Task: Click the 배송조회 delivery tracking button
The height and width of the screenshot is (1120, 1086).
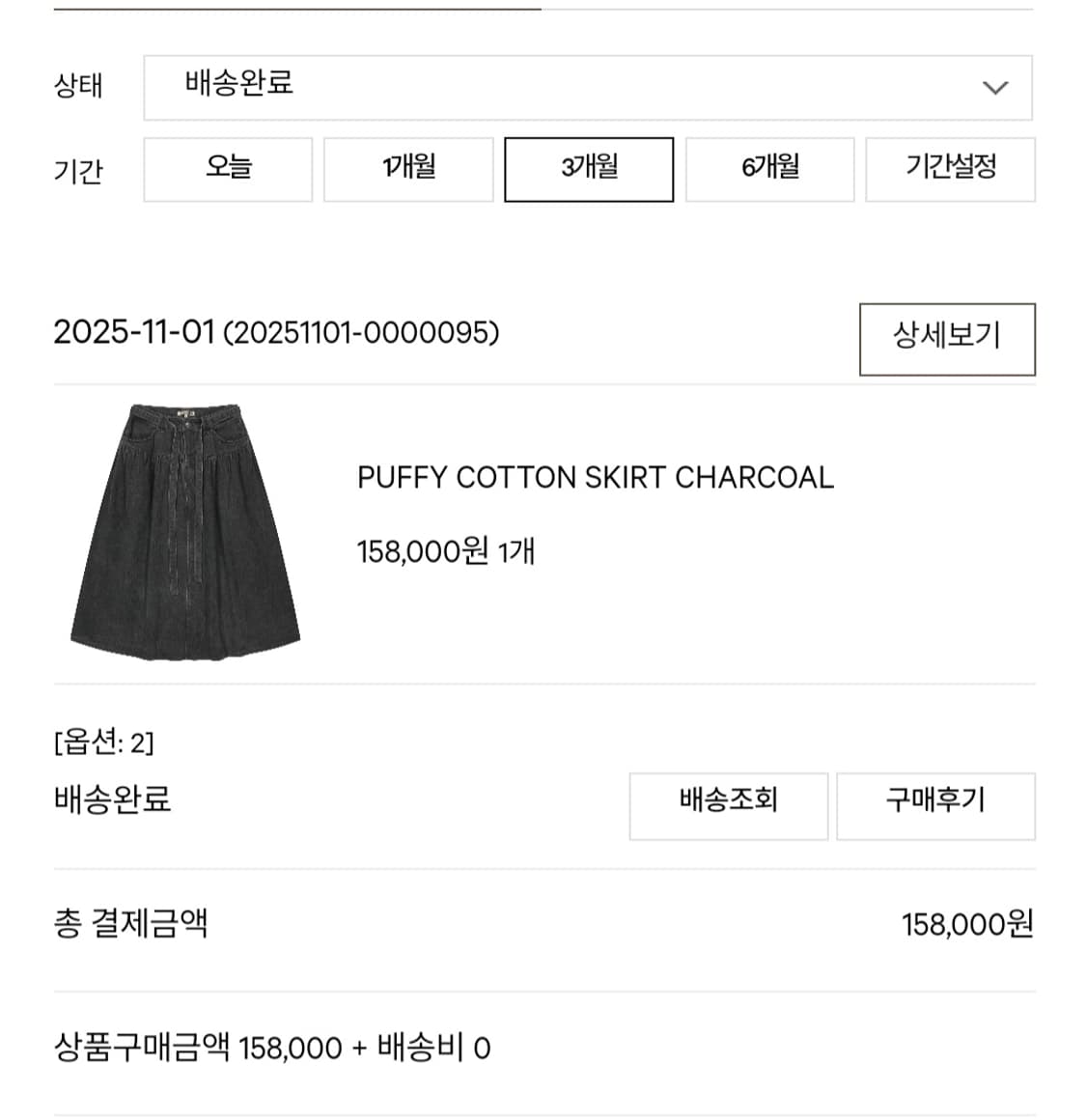Action: pos(729,806)
